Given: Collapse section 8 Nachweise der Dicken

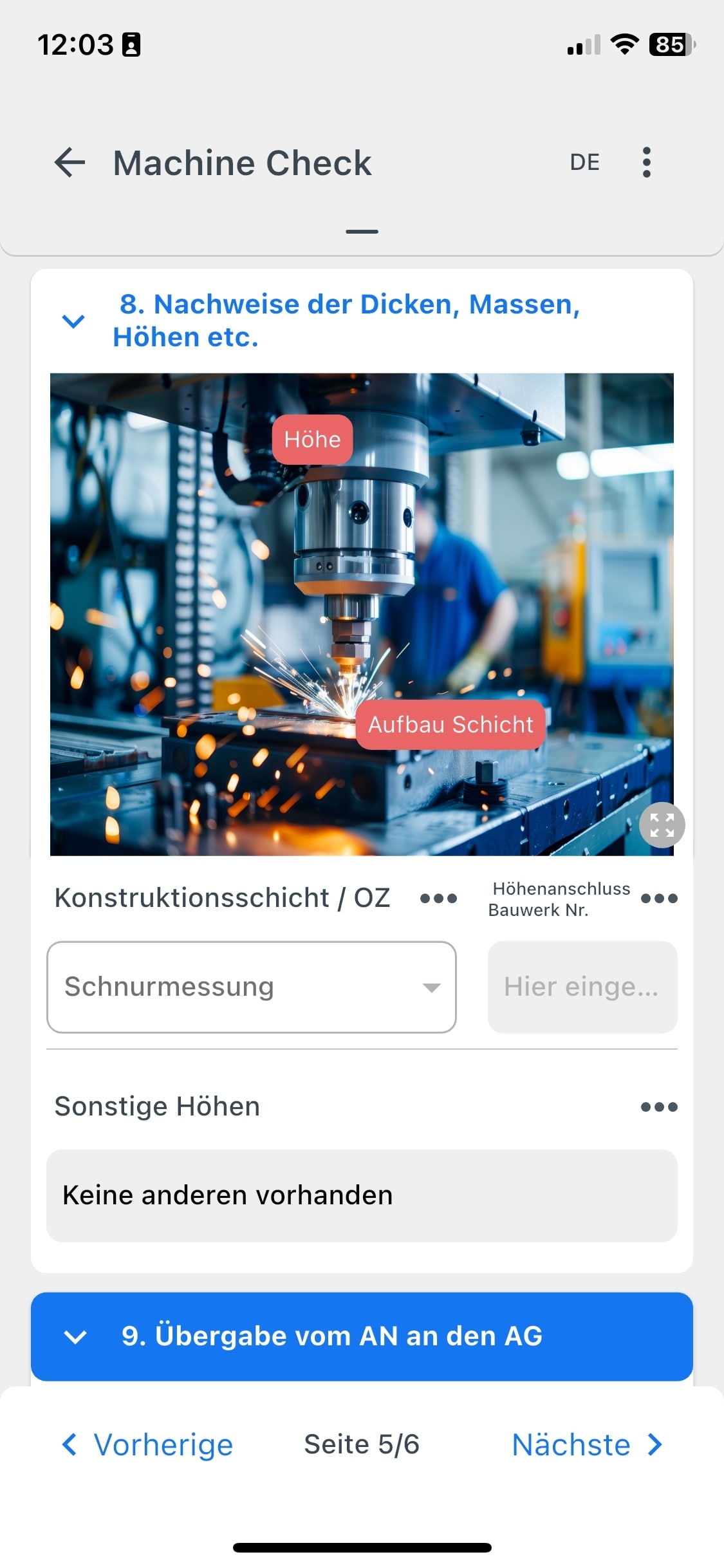Looking at the screenshot, I should coord(73,321).
